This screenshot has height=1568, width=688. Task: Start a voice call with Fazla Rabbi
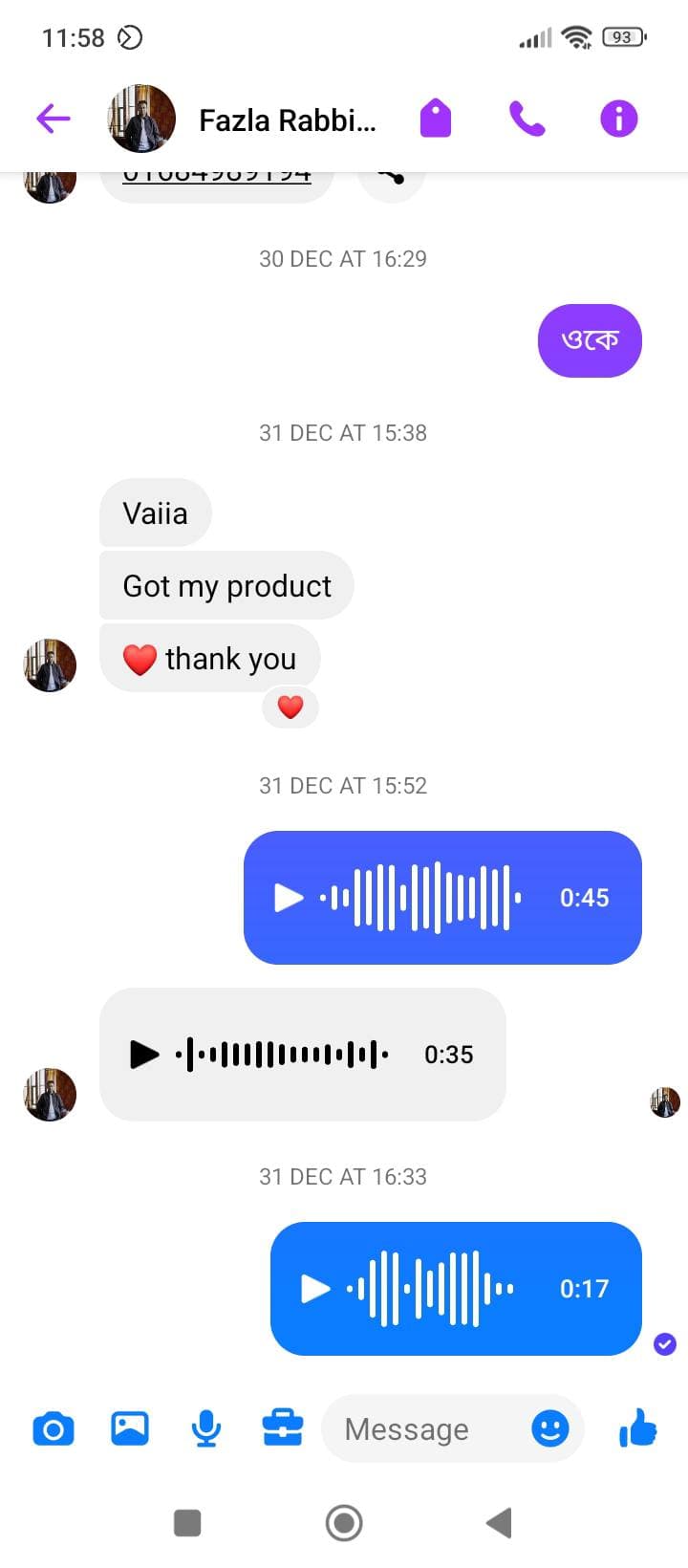527,120
